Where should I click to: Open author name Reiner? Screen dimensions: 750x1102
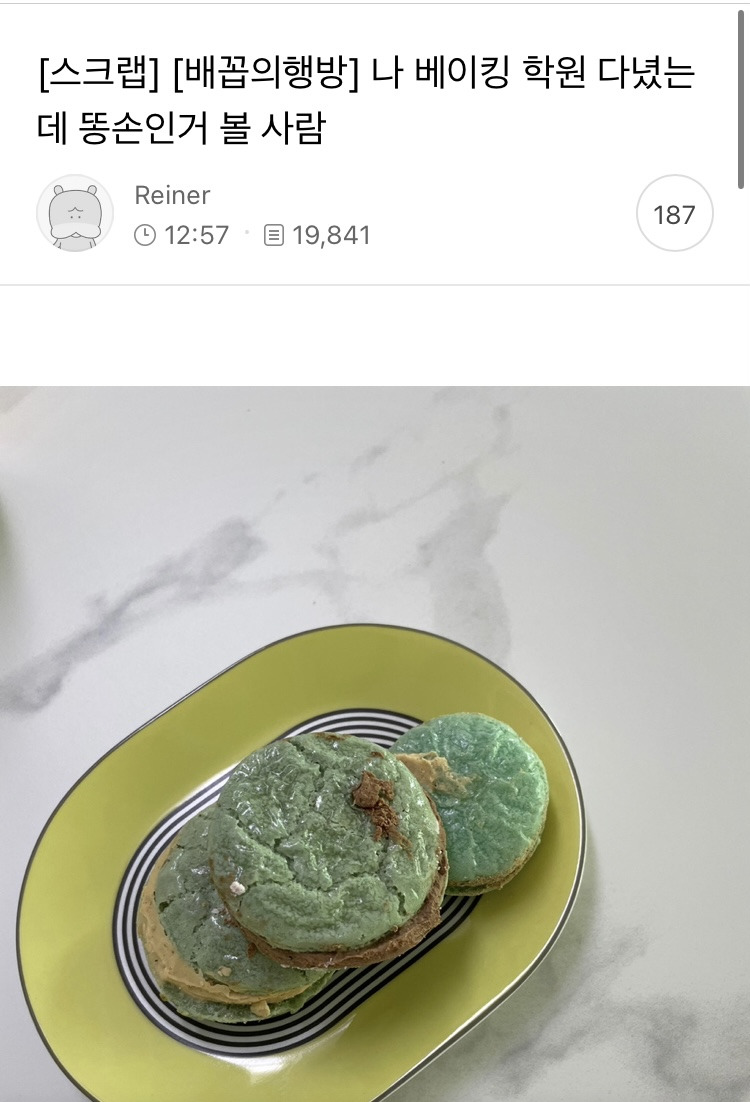pyautogui.click(x=172, y=195)
